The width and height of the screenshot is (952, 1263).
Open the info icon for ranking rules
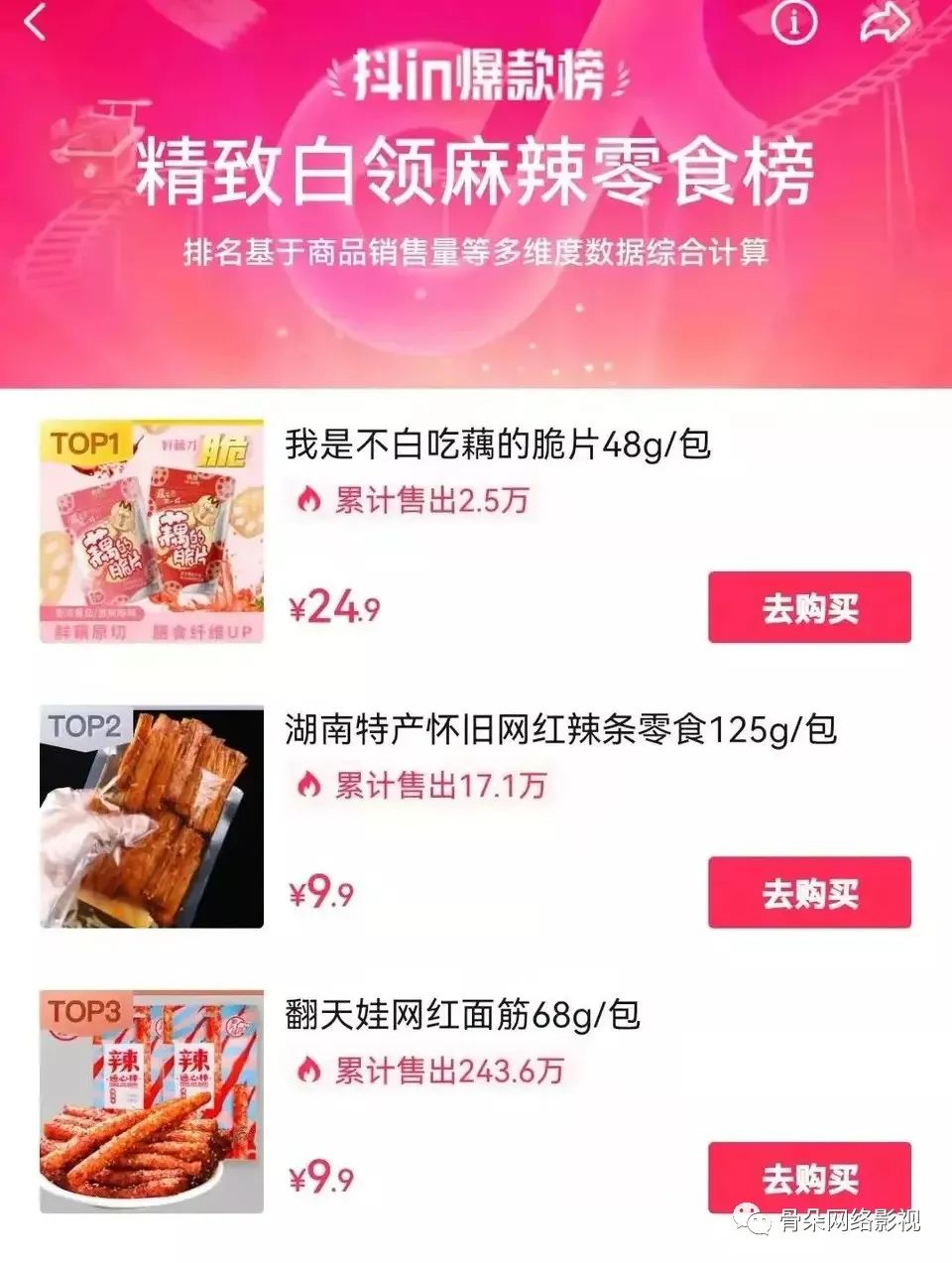pos(793,23)
